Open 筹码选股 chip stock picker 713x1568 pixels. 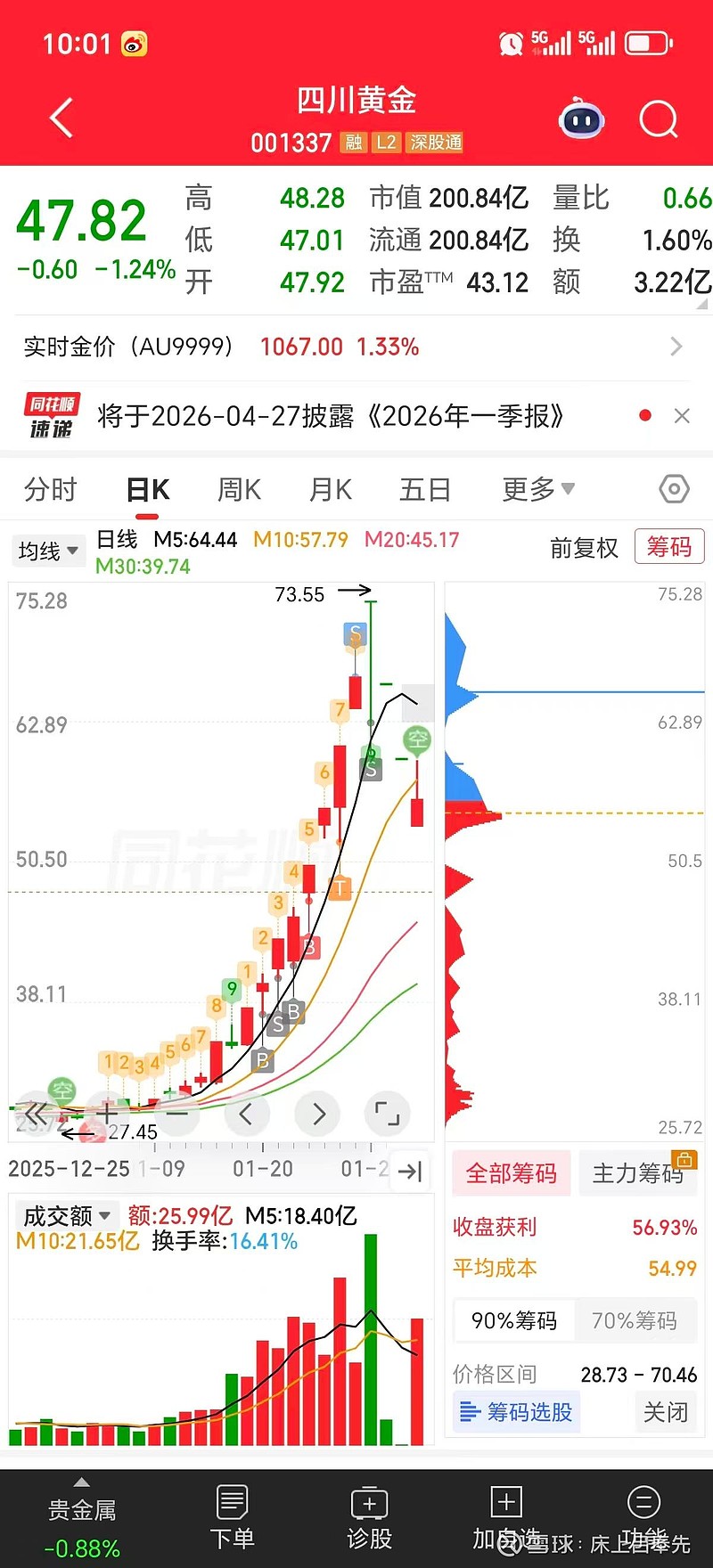point(516,1412)
